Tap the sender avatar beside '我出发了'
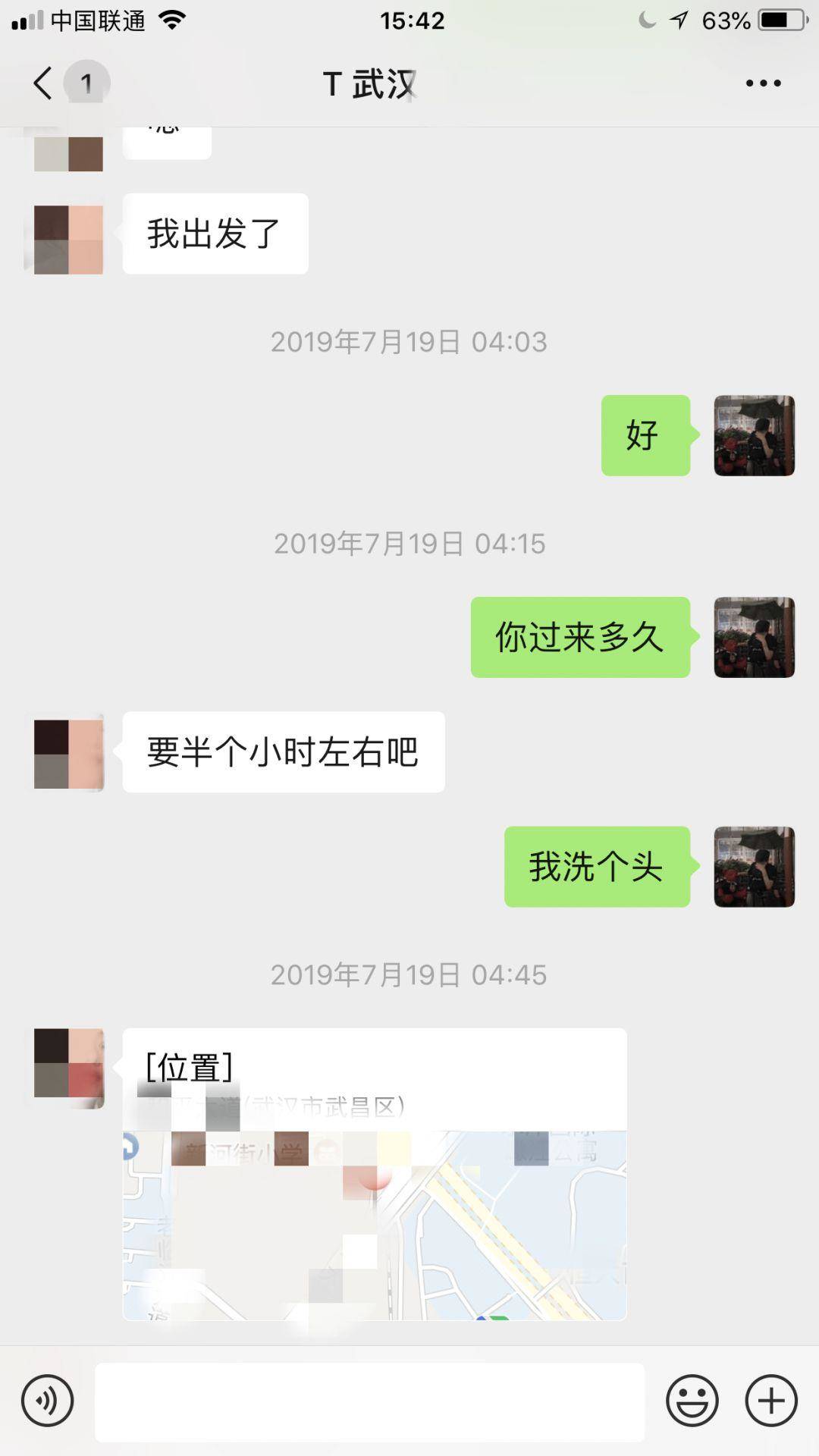The image size is (819, 1456). coord(67,235)
